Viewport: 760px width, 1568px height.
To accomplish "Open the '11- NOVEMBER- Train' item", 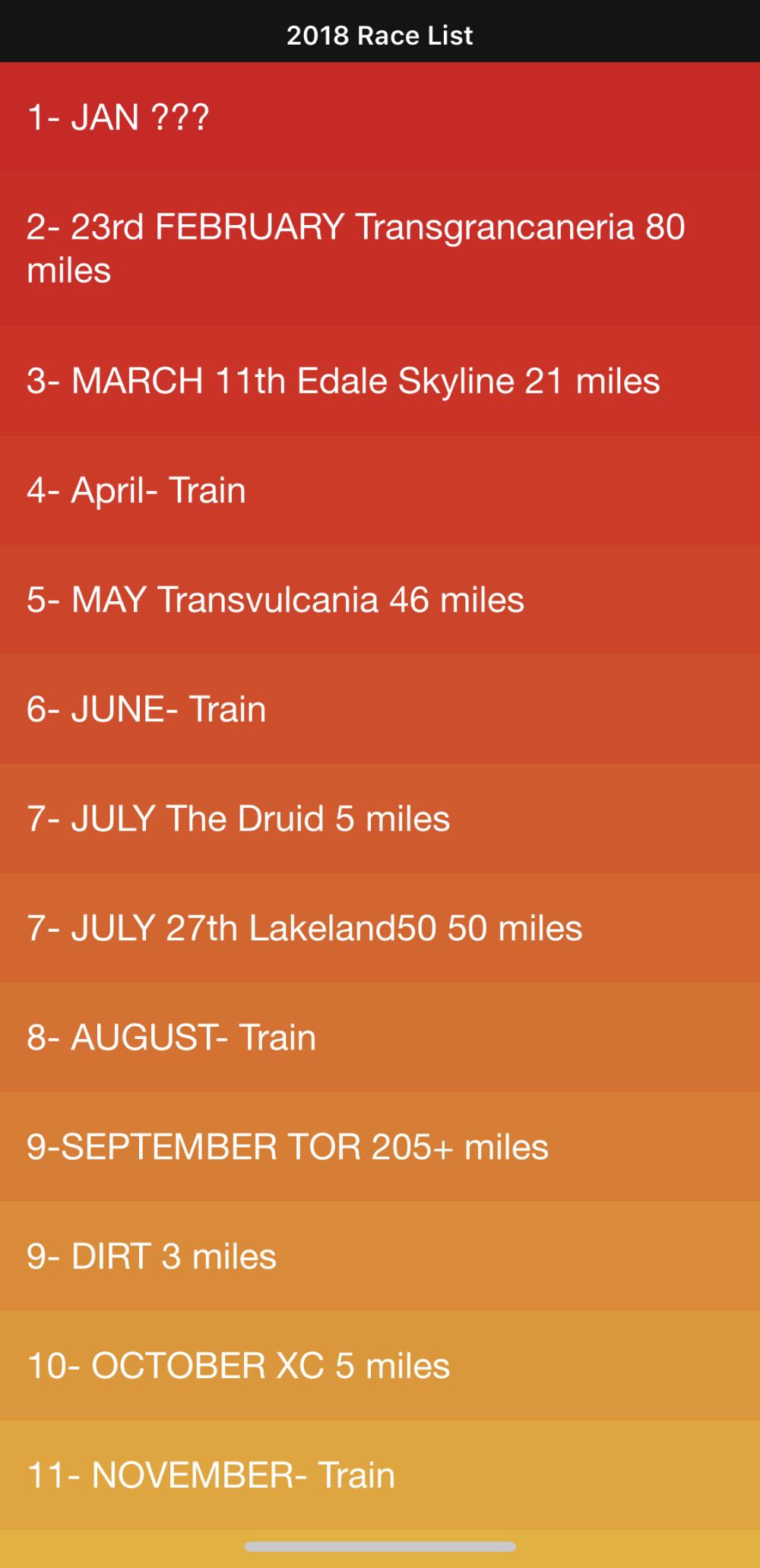I will pos(380,1475).
